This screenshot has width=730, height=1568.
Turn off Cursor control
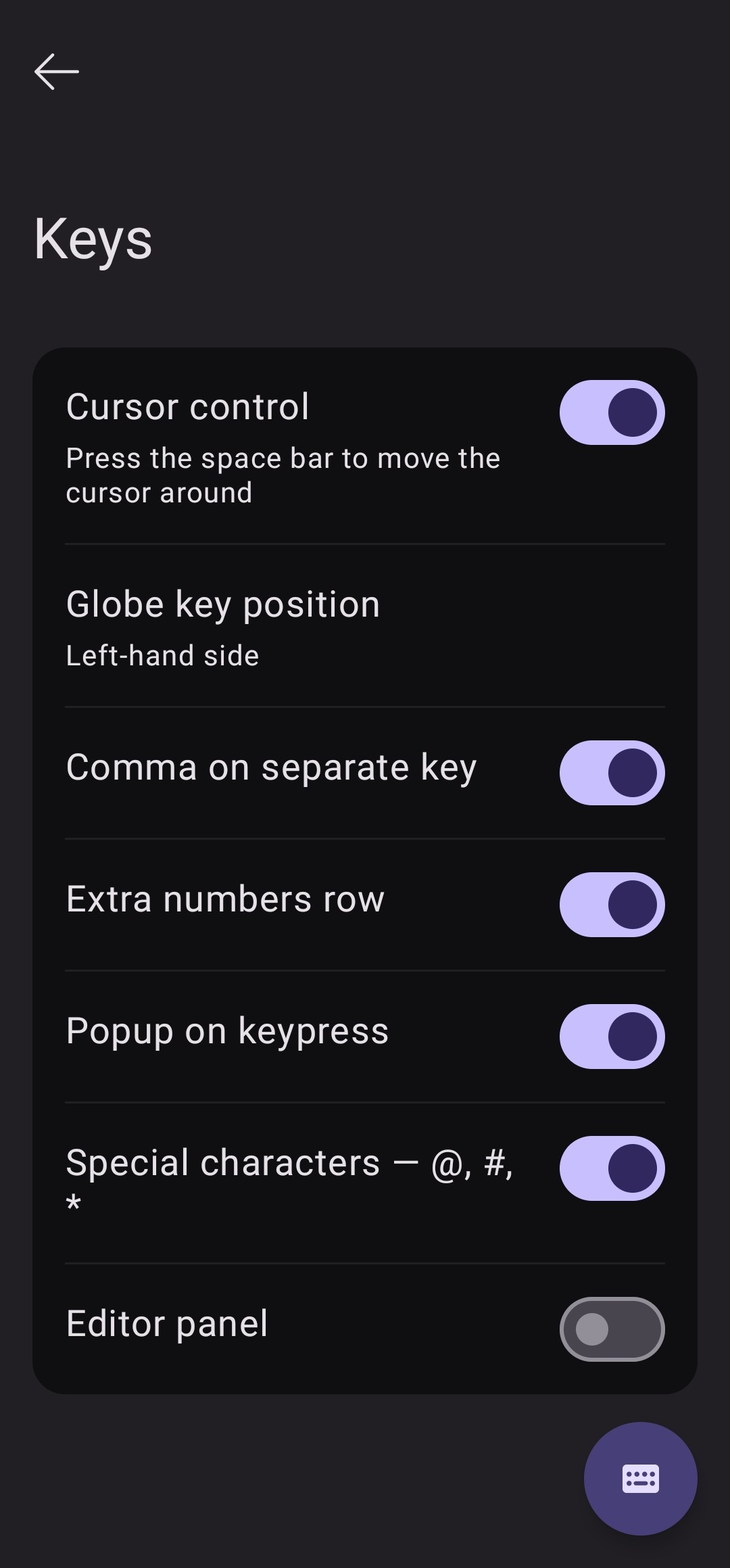click(x=612, y=412)
